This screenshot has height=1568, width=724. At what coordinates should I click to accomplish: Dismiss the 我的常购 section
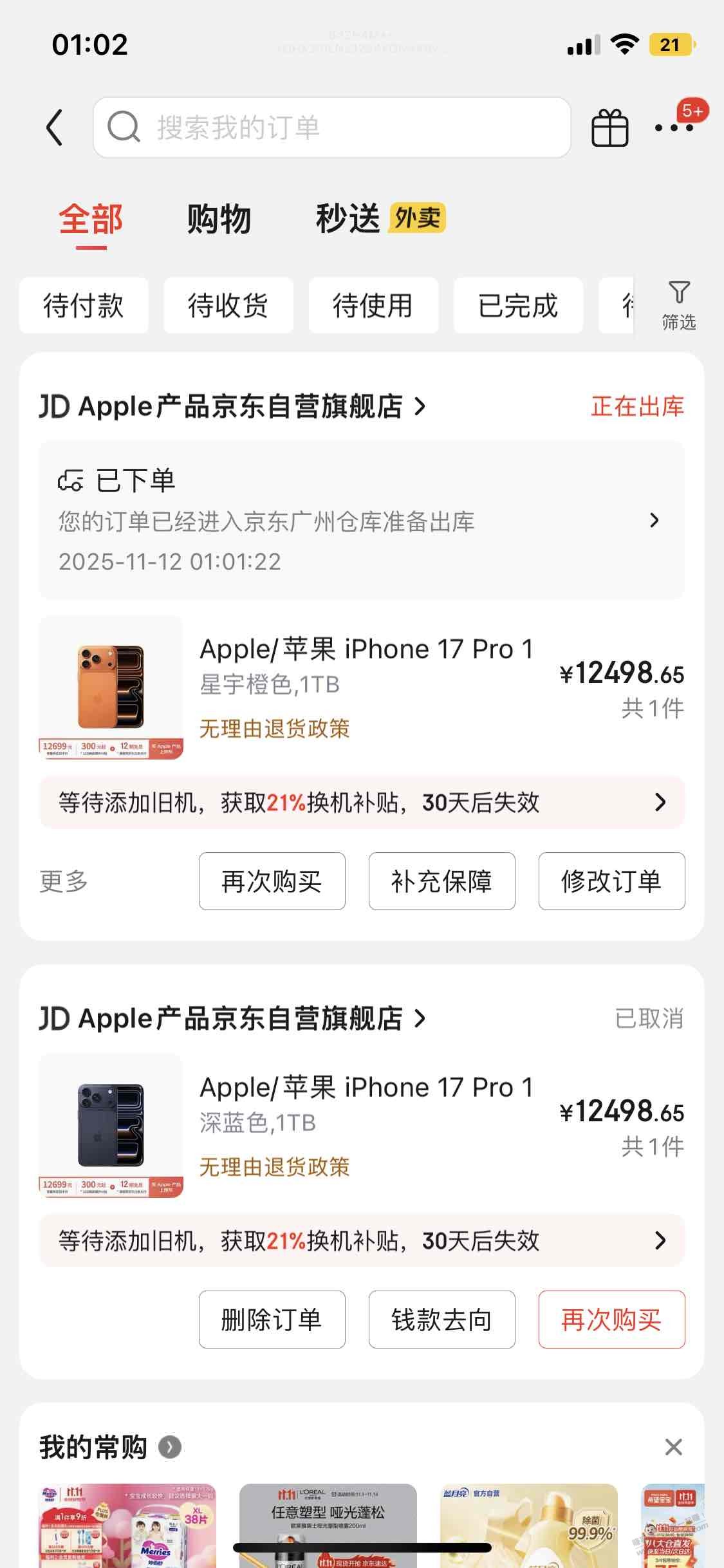673,1447
